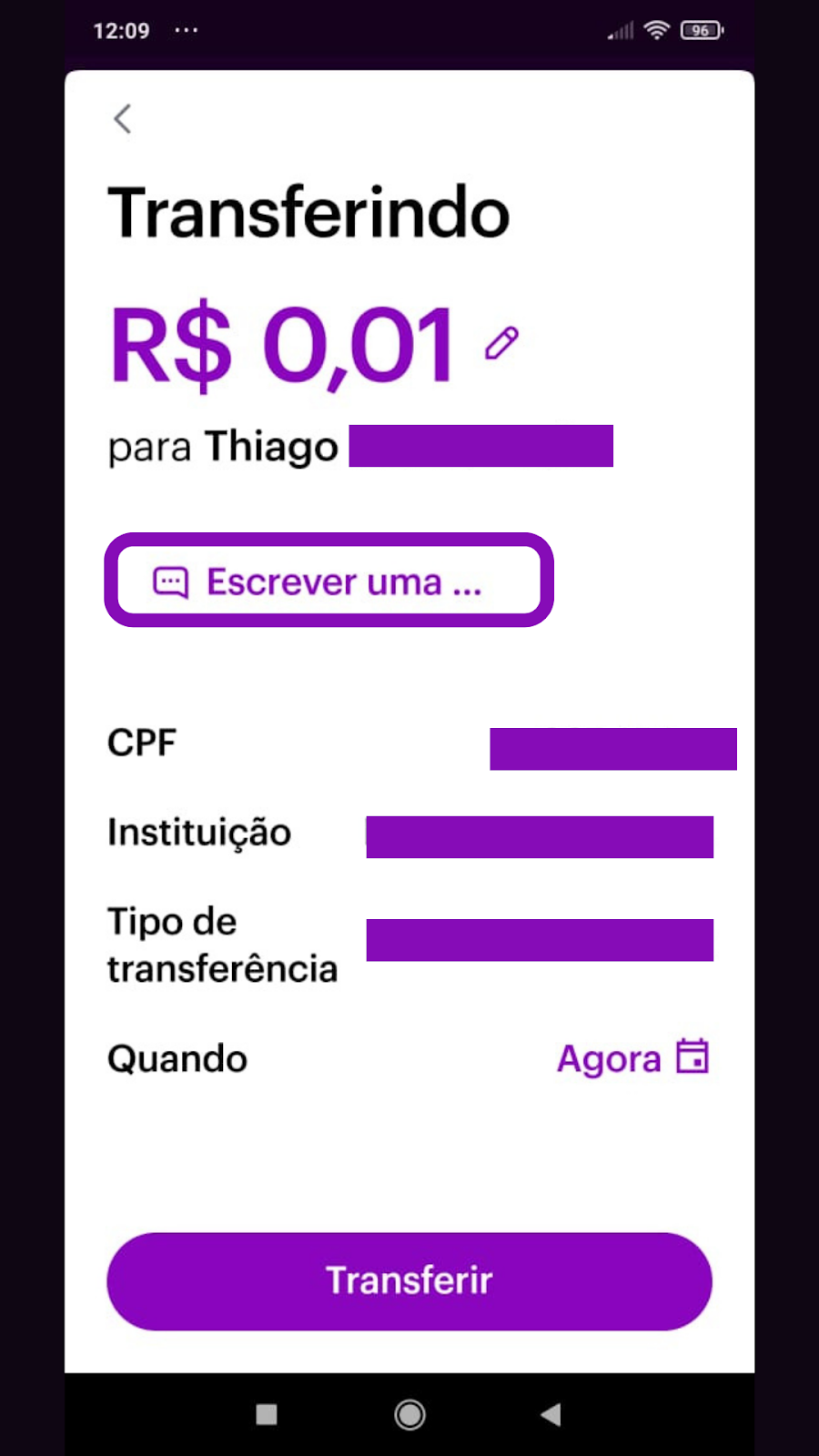Tap the system back triangle
Screen dimensions: 819x1456
point(551,1414)
